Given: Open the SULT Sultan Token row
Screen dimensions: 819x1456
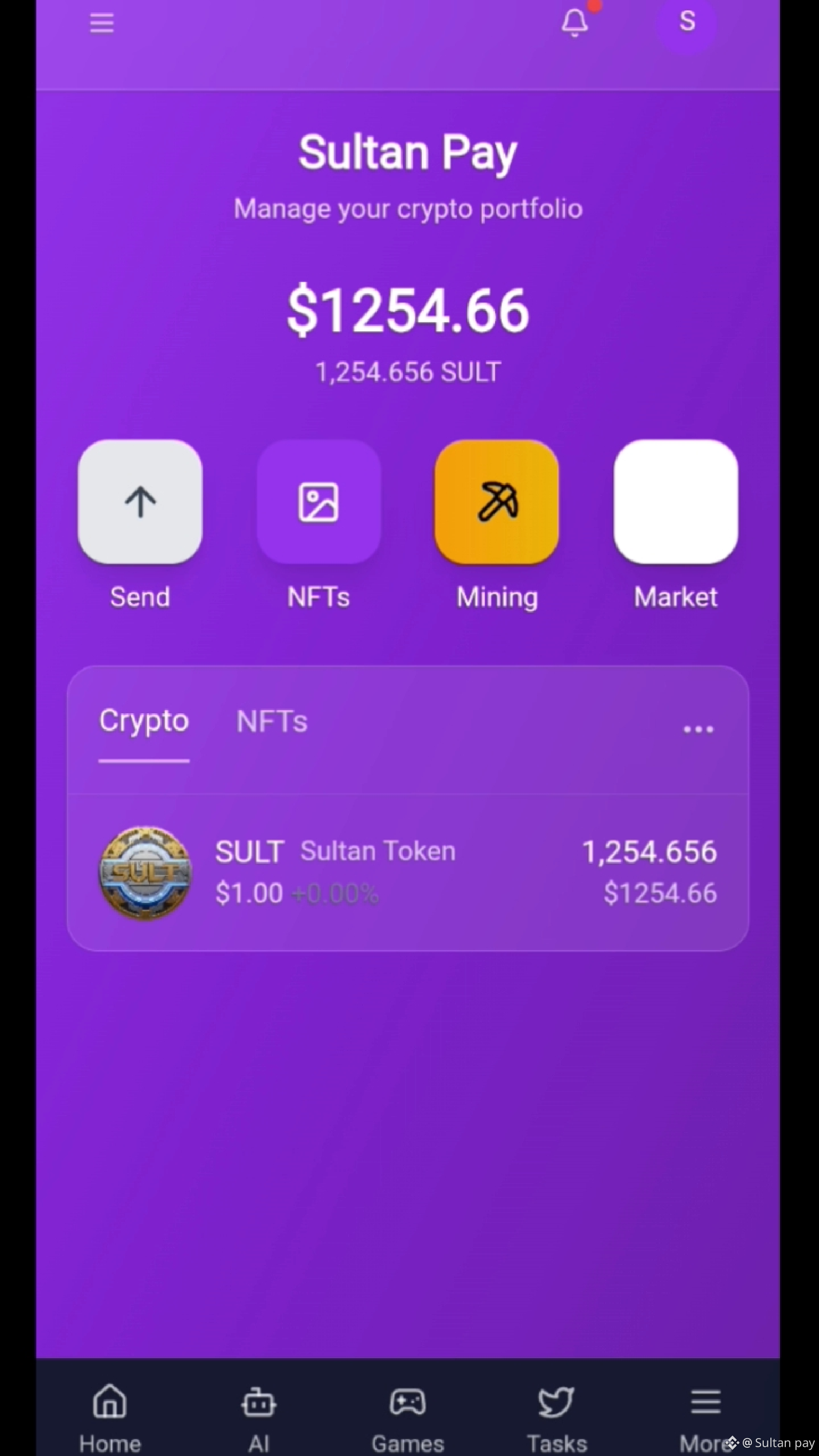Looking at the screenshot, I should (407, 872).
